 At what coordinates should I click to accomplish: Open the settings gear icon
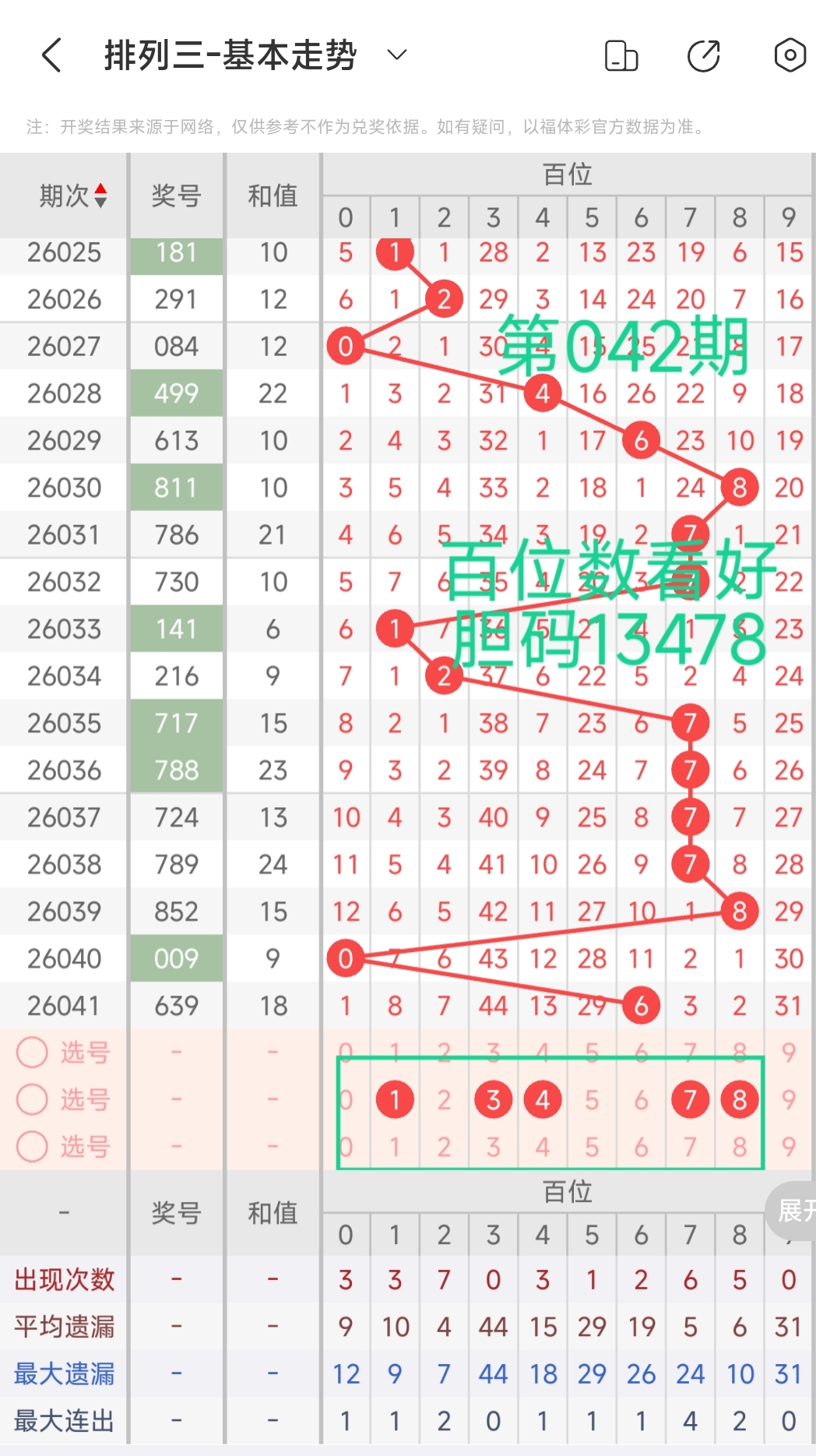tap(789, 55)
